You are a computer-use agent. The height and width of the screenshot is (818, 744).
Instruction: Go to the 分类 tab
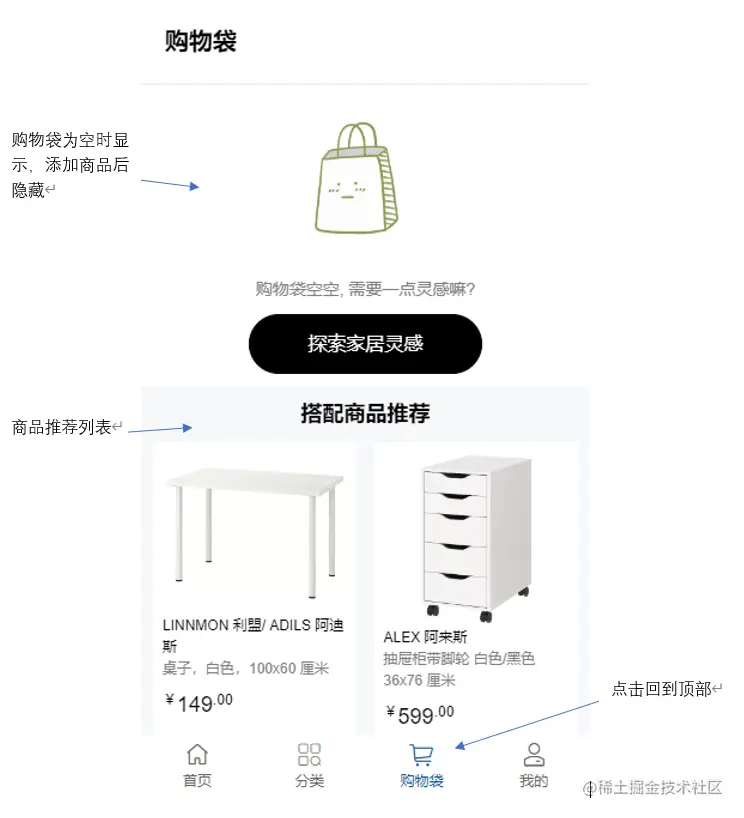tap(309, 766)
